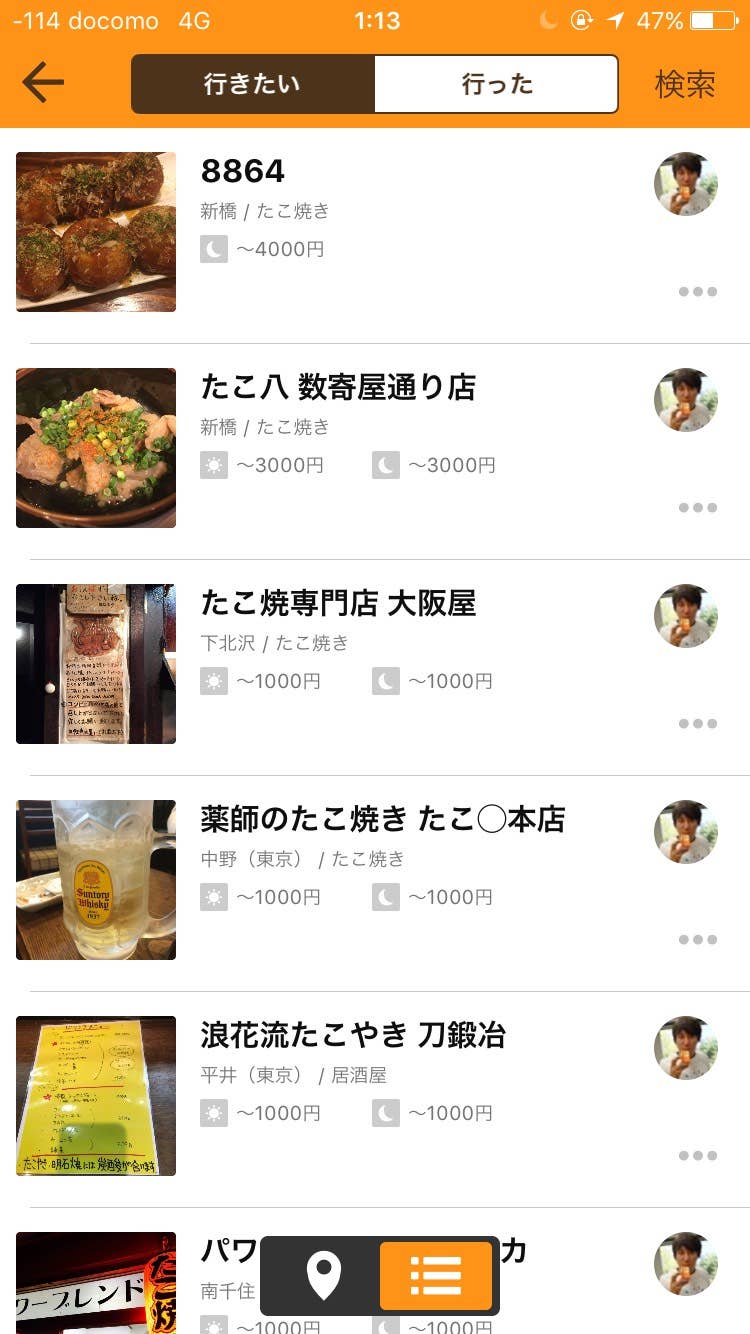Viewport: 750px width, 1334px height.
Task: Select the 行きたい tab
Action: tap(253, 84)
